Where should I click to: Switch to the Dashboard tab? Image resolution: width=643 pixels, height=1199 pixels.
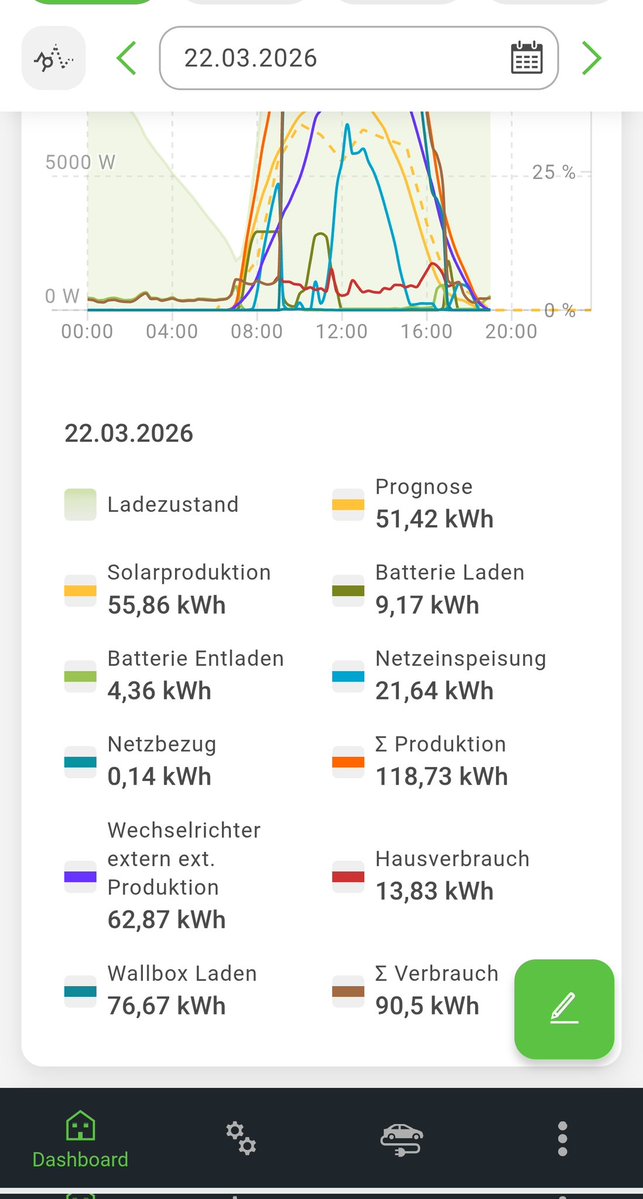(80, 1140)
